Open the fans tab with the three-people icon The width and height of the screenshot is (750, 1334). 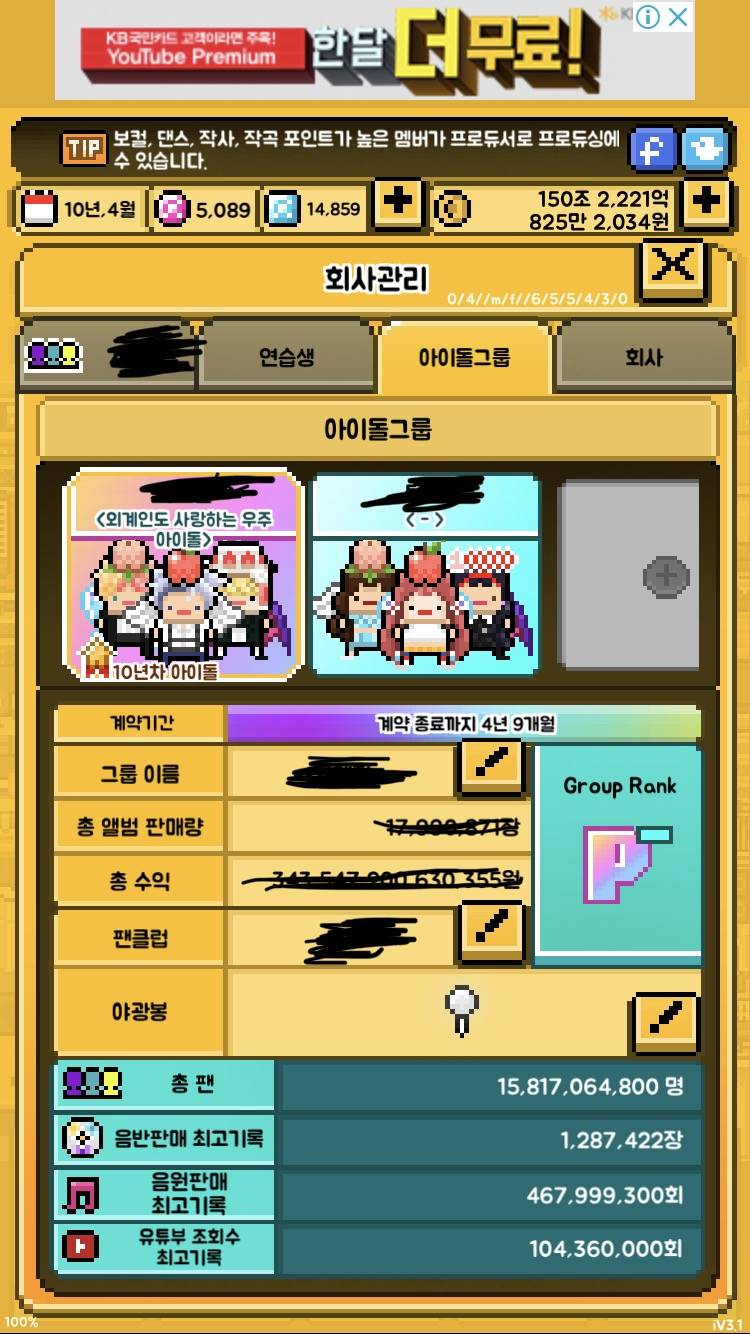107,356
